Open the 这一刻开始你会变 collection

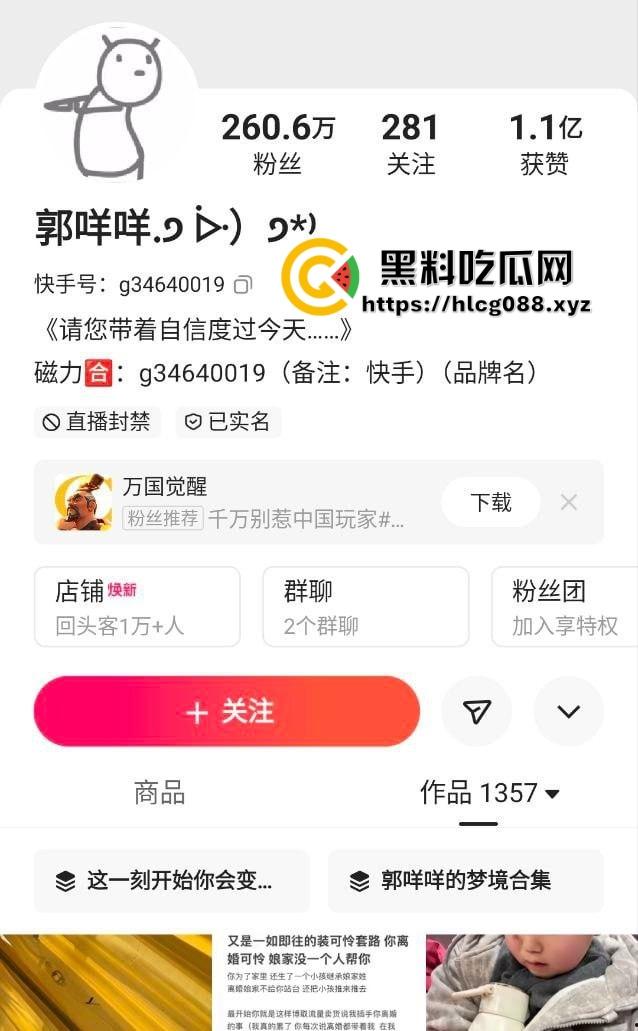pos(171,880)
